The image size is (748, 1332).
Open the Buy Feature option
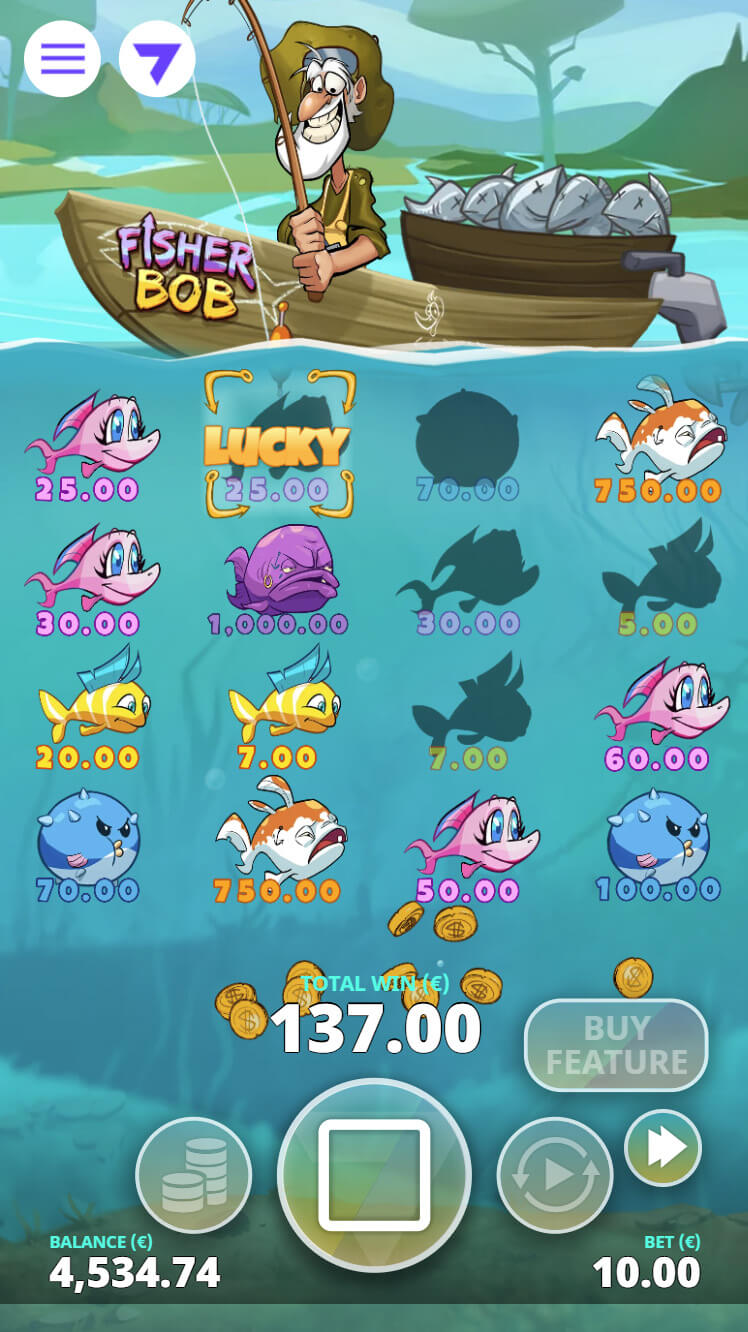click(x=616, y=1045)
